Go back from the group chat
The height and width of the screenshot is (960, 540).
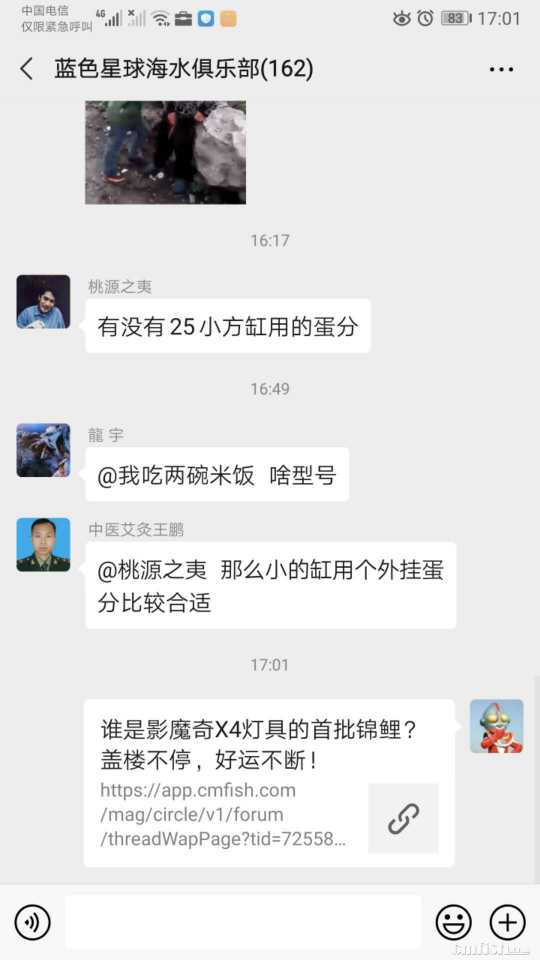point(26,69)
